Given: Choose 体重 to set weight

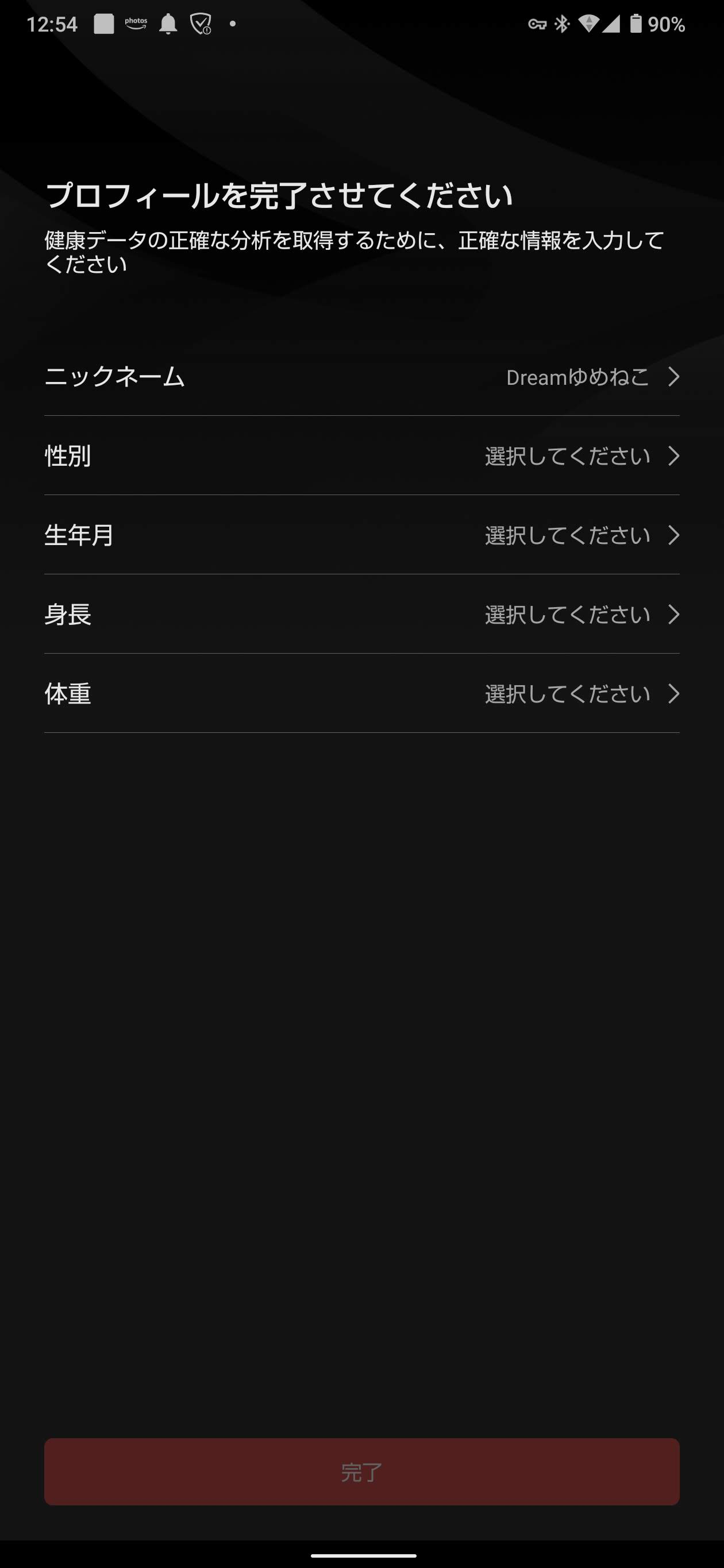Looking at the screenshot, I should (361, 693).
